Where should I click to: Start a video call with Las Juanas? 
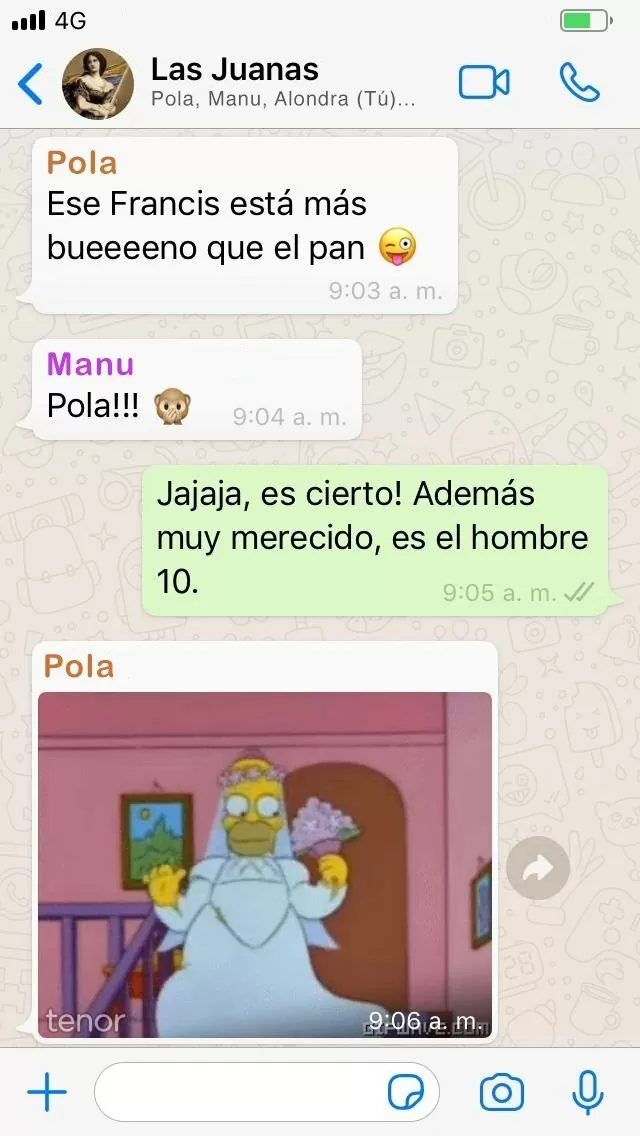tap(484, 83)
